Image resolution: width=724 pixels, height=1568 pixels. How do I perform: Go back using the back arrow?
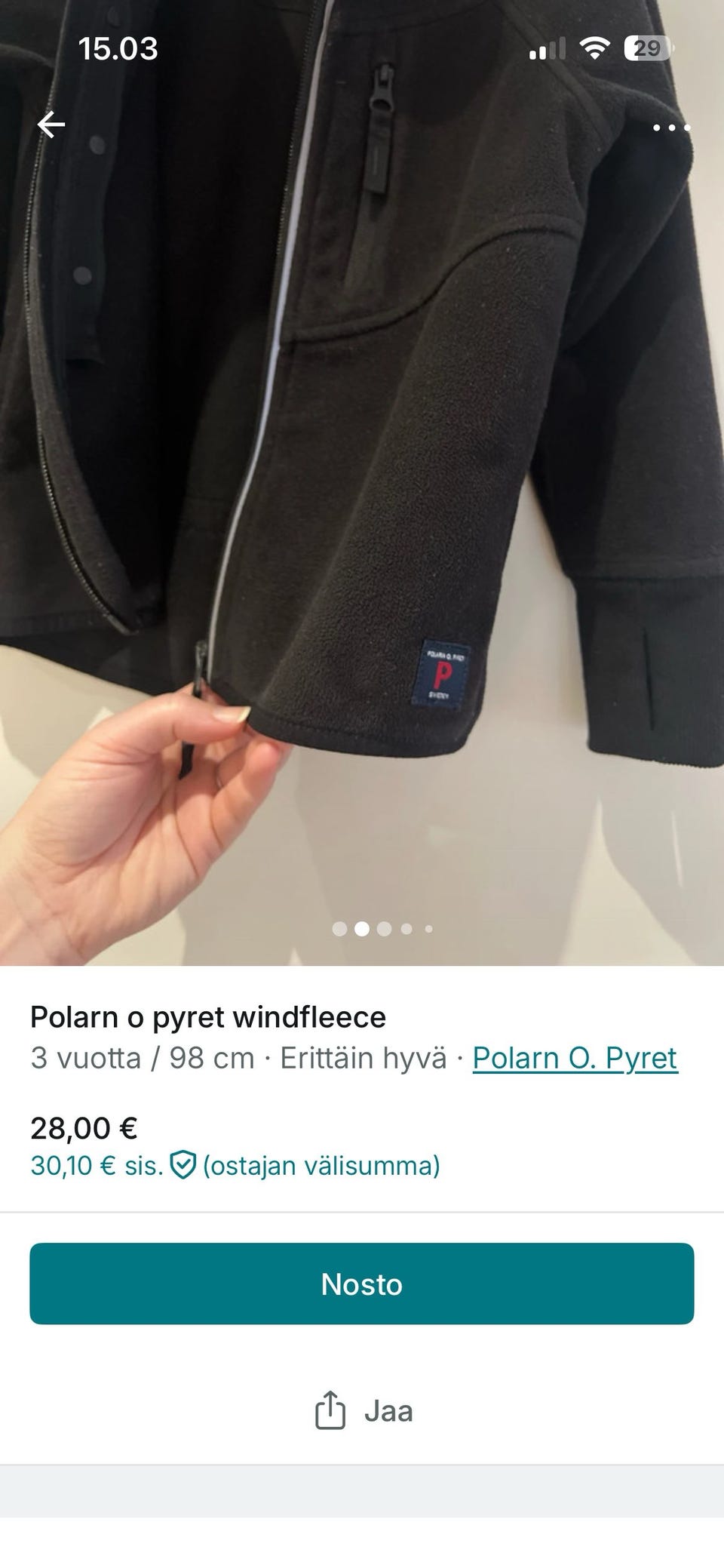[x=50, y=125]
